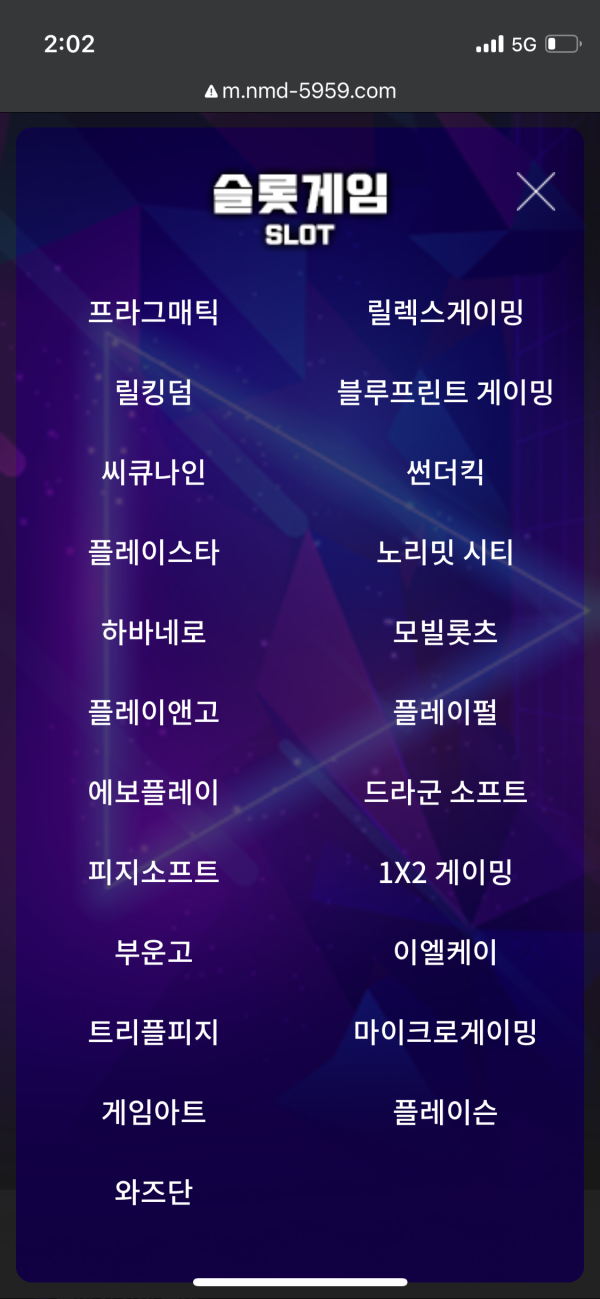Open the 프라그매틱 provider
The height and width of the screenshot is (1299, 600).
point(153,312)
